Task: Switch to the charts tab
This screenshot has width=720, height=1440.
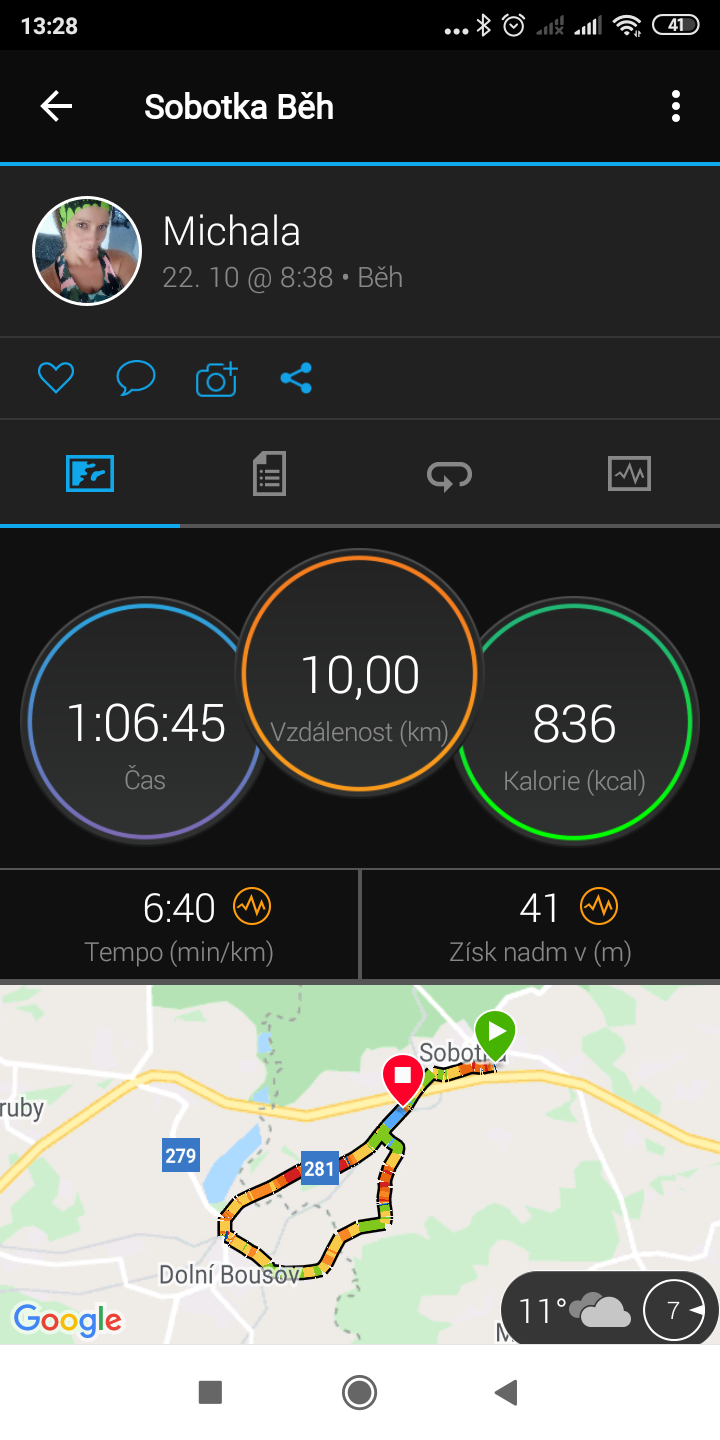Action: (629, 473)
